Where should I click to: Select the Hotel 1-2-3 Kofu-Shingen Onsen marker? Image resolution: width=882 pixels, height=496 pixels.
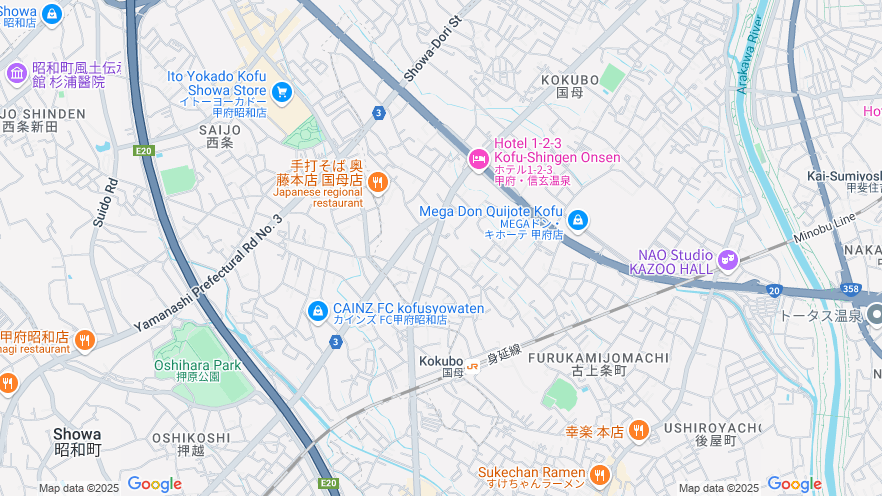tap(479, 158)
